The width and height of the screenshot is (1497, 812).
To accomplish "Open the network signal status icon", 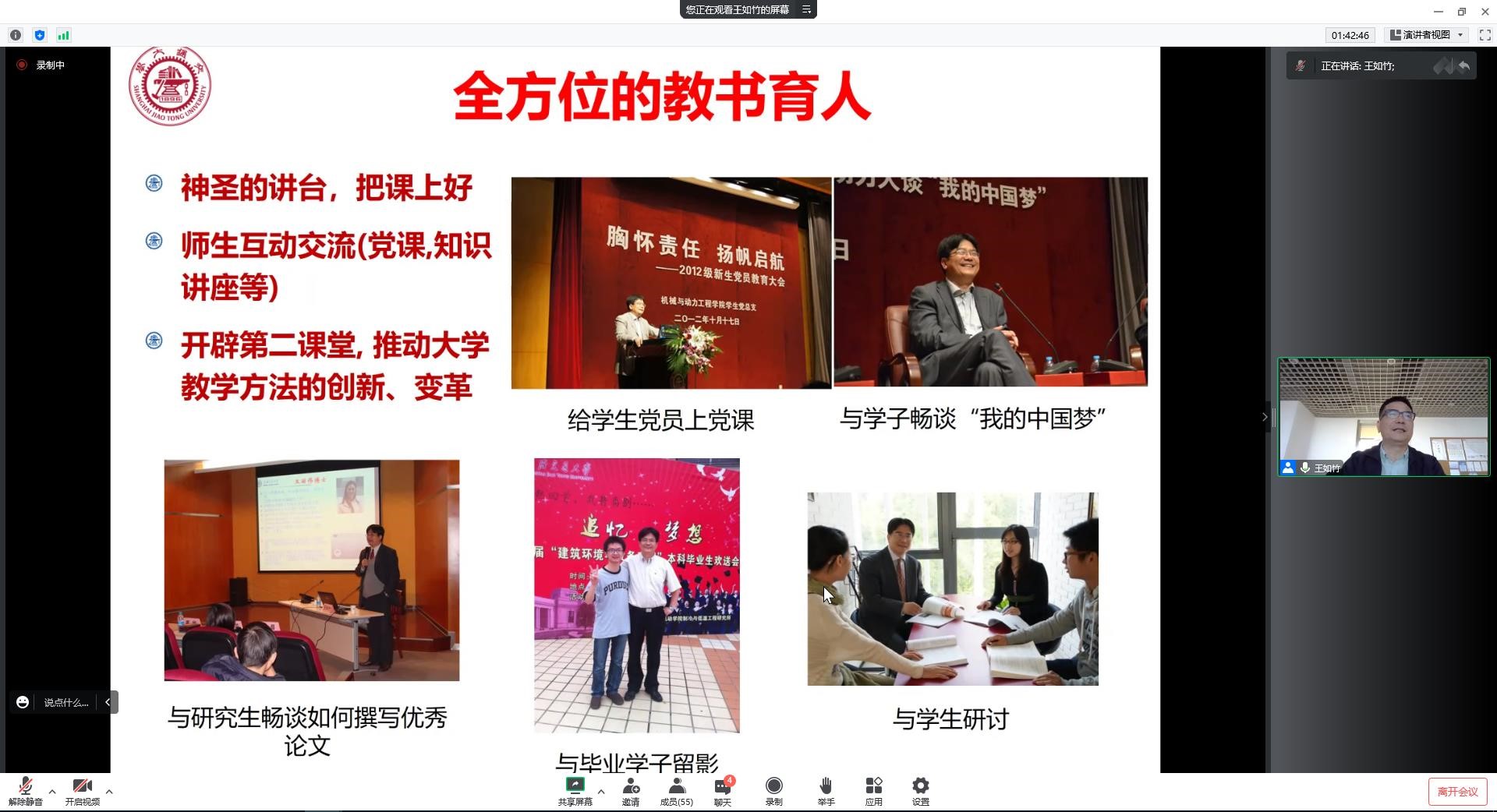I will pyautogui.click(x=64, y=35).
